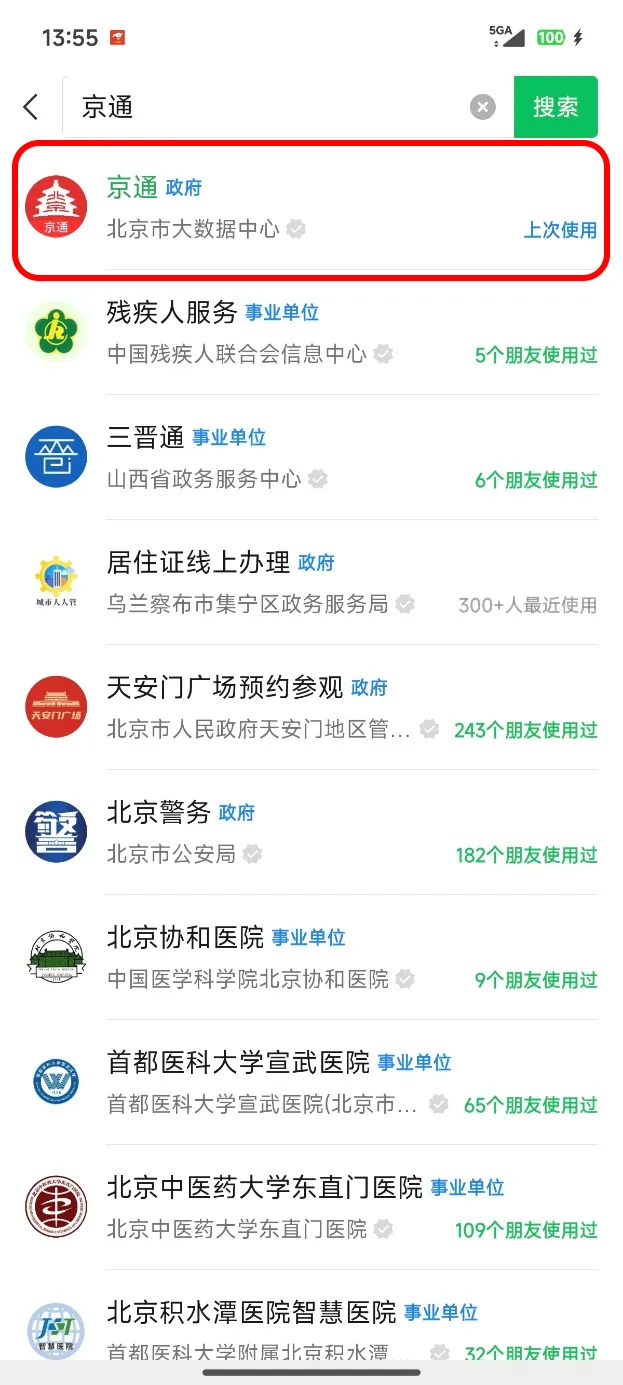
Task: Select 首都医科大学宣武医院
Action: coord(310,1082)
